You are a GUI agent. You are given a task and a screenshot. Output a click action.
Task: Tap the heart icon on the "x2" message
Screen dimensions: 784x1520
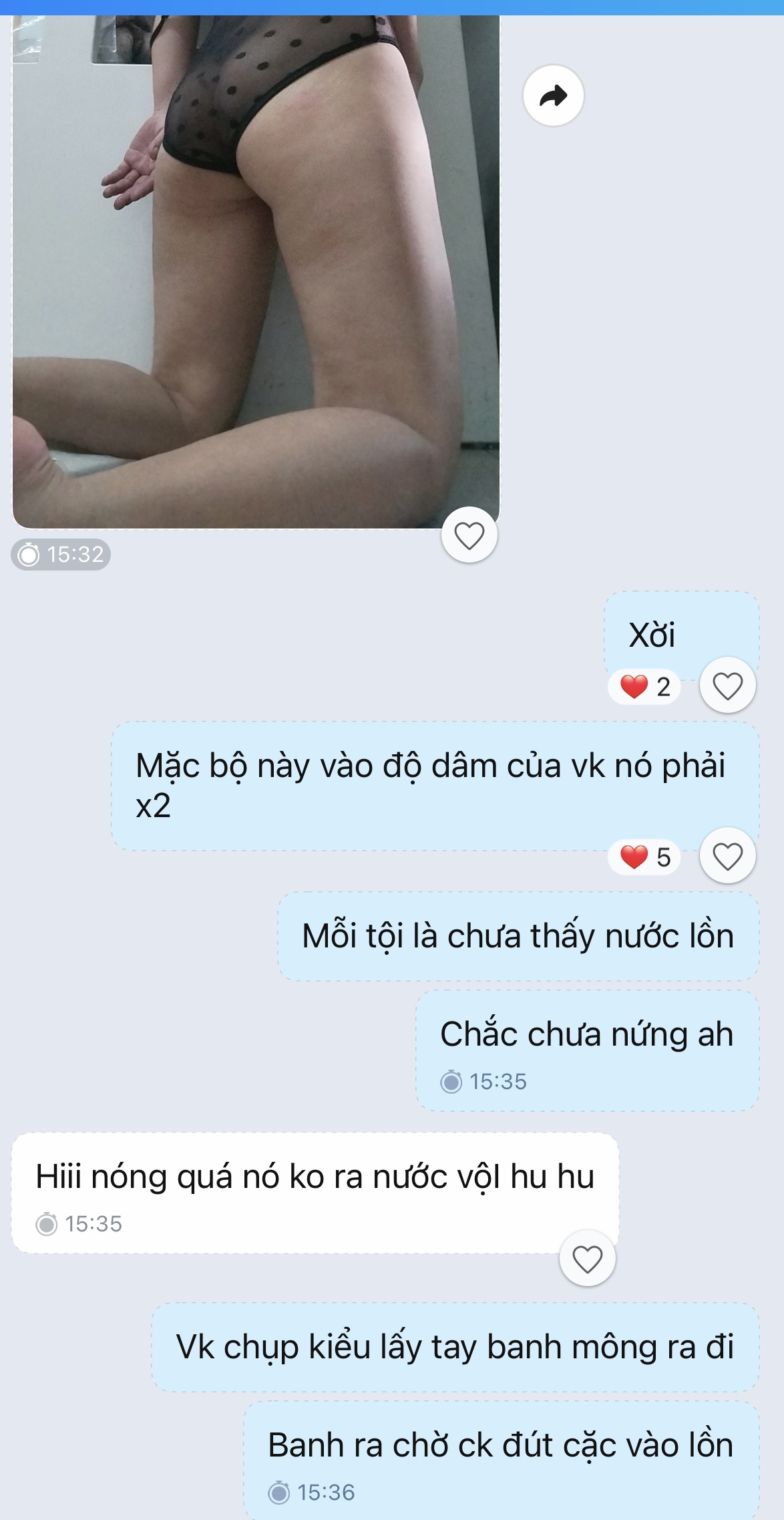727,856
